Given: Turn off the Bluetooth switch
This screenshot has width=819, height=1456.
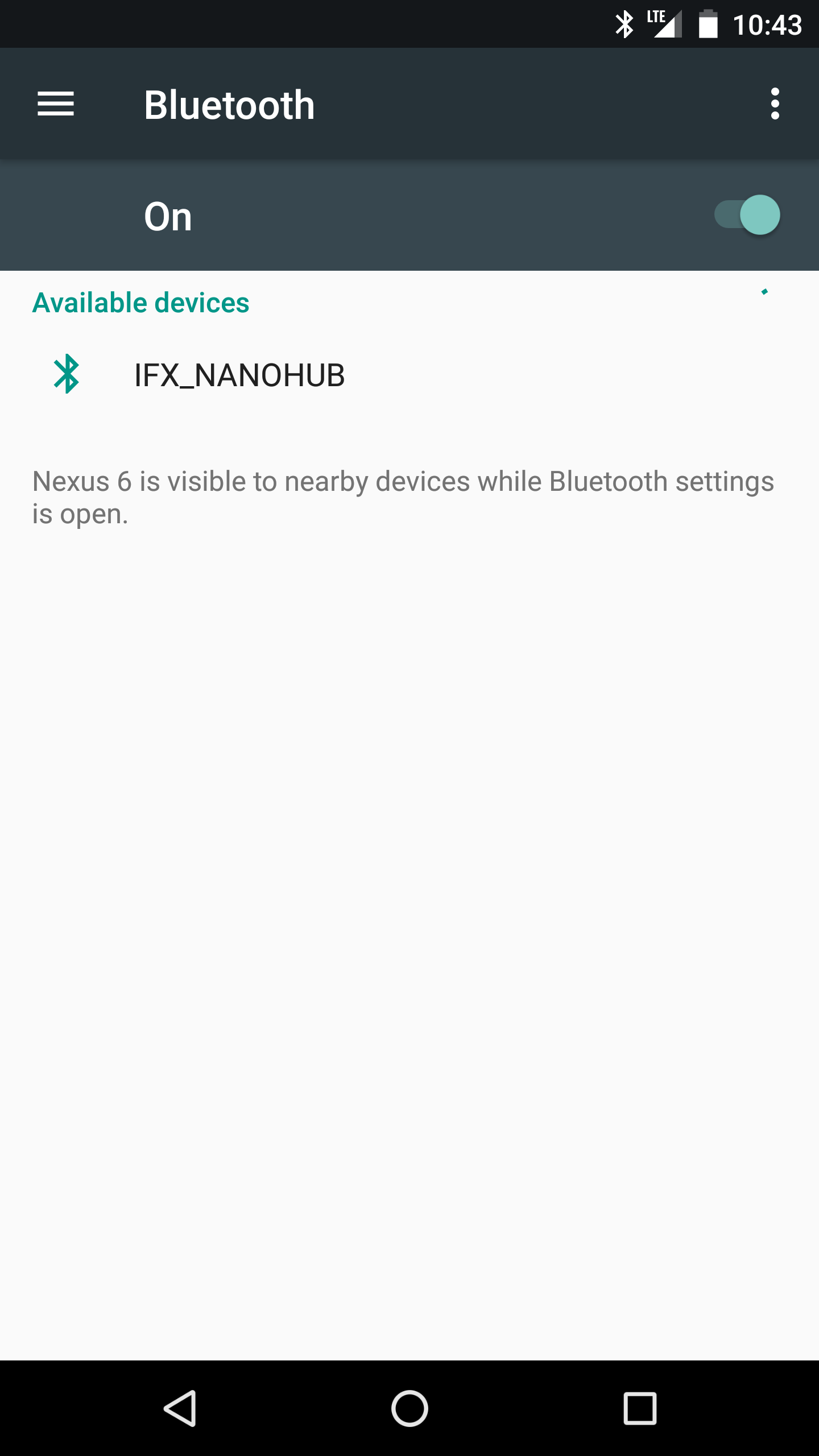Looking at the screenshot, I should (x=747, y=215).
